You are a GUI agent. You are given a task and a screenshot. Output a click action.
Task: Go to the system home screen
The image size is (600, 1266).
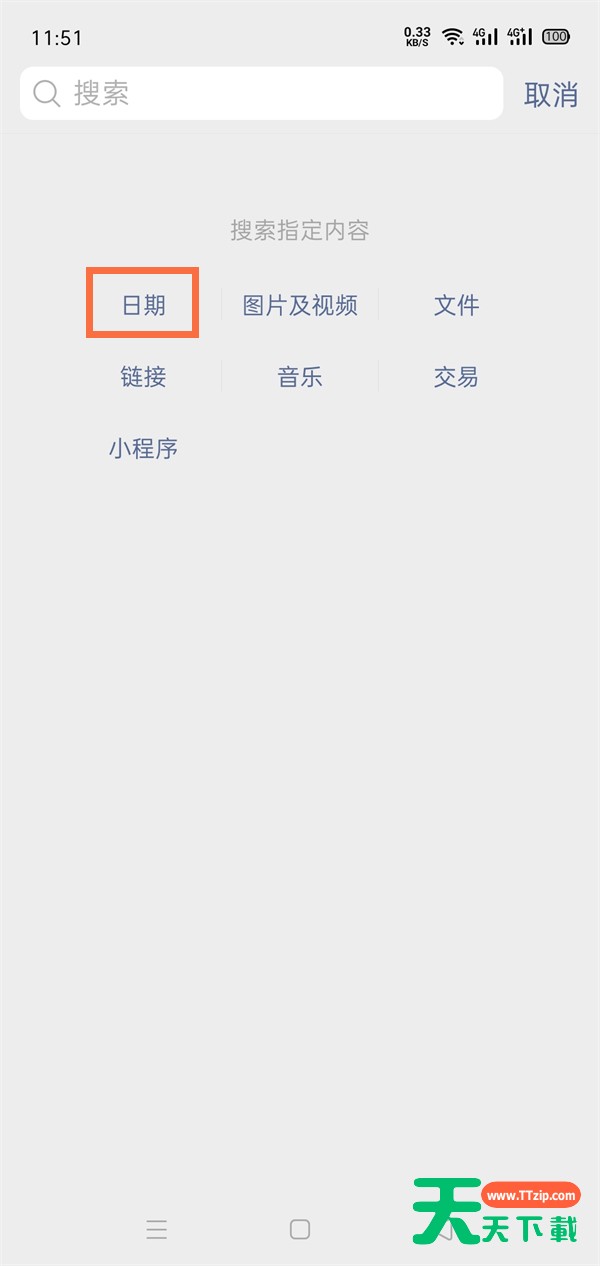point(300,1229)
